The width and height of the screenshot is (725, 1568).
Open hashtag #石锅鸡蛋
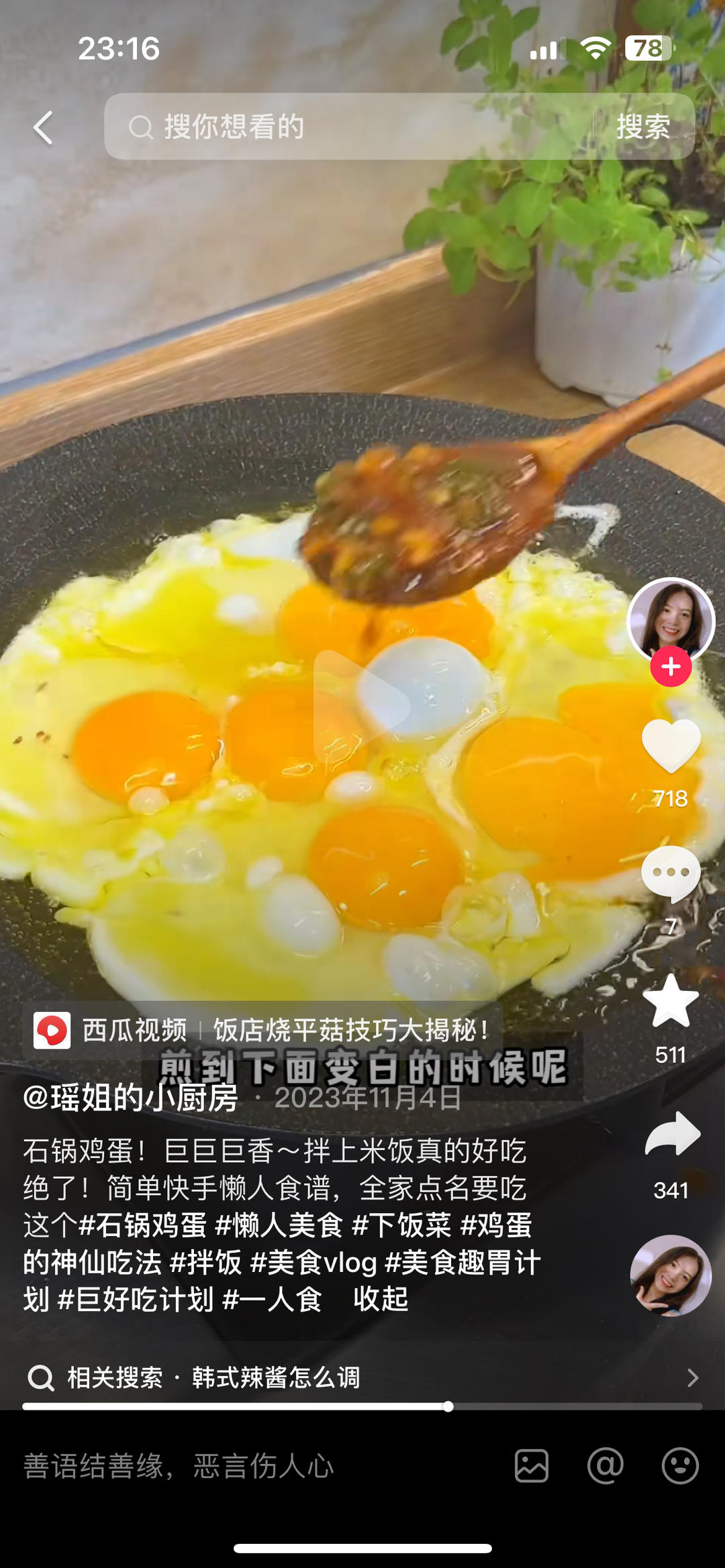coord(142,1225)
